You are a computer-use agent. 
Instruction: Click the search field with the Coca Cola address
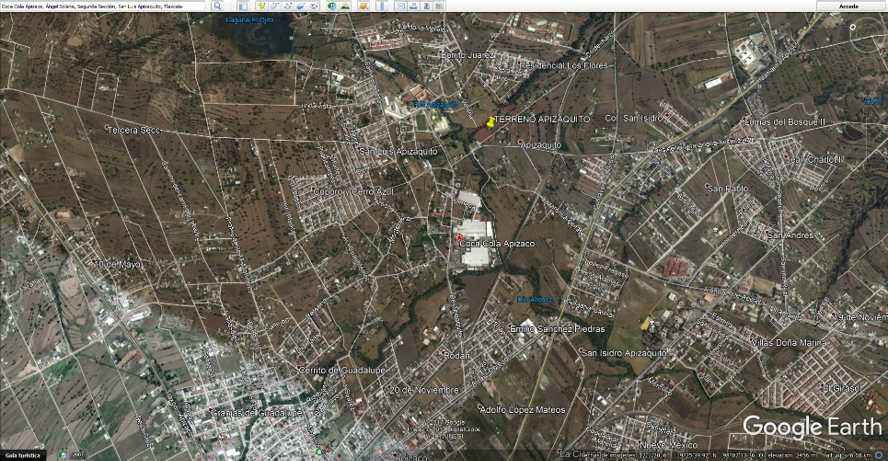pyautogui.click(x=105, y=6)
